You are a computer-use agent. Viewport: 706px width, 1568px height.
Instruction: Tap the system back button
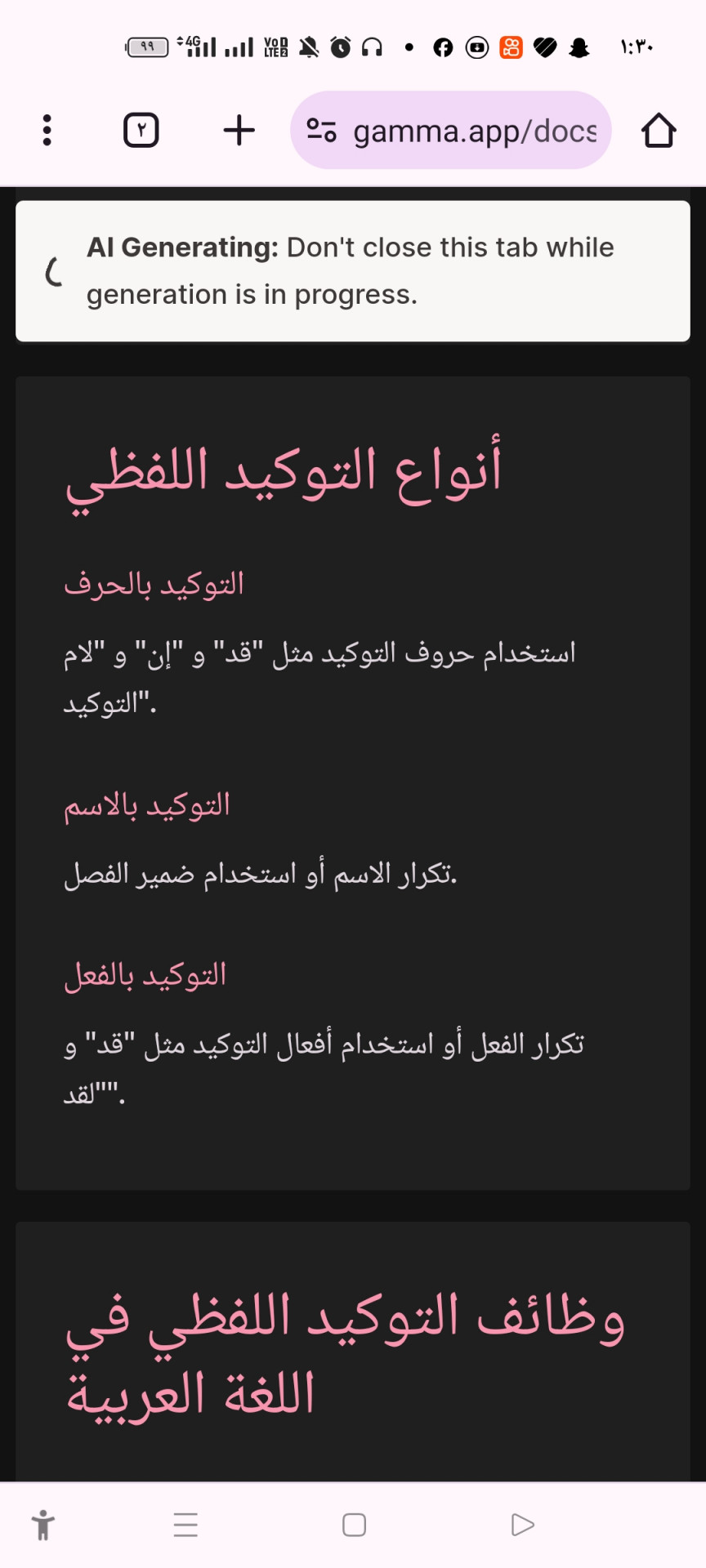point(522,1525)
